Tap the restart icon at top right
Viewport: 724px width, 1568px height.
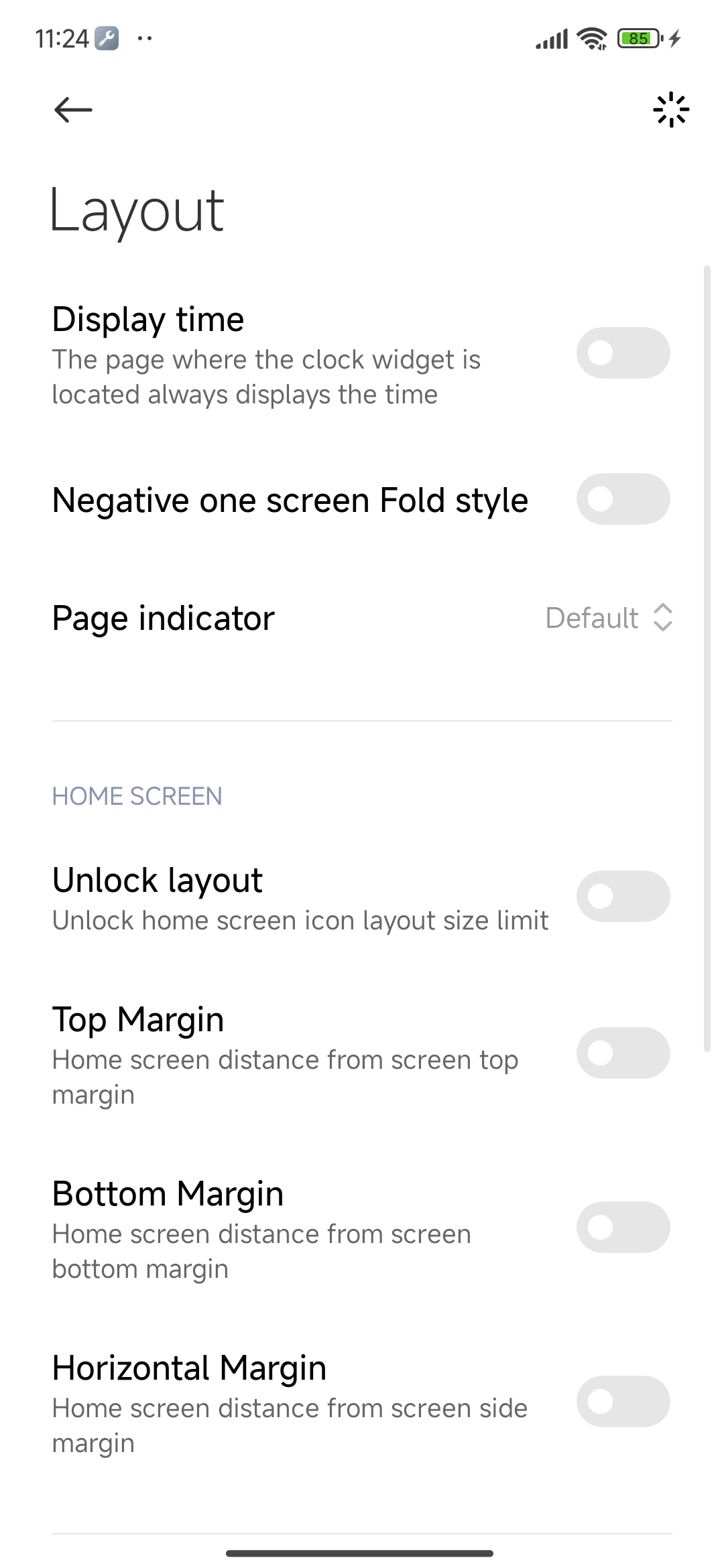(x=670, y=110)
